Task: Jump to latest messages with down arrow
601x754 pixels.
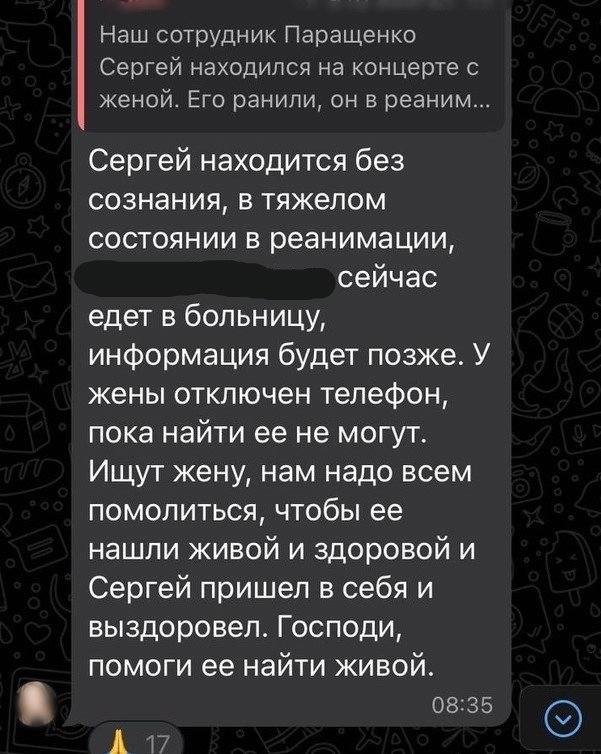Action: (567, 718)
